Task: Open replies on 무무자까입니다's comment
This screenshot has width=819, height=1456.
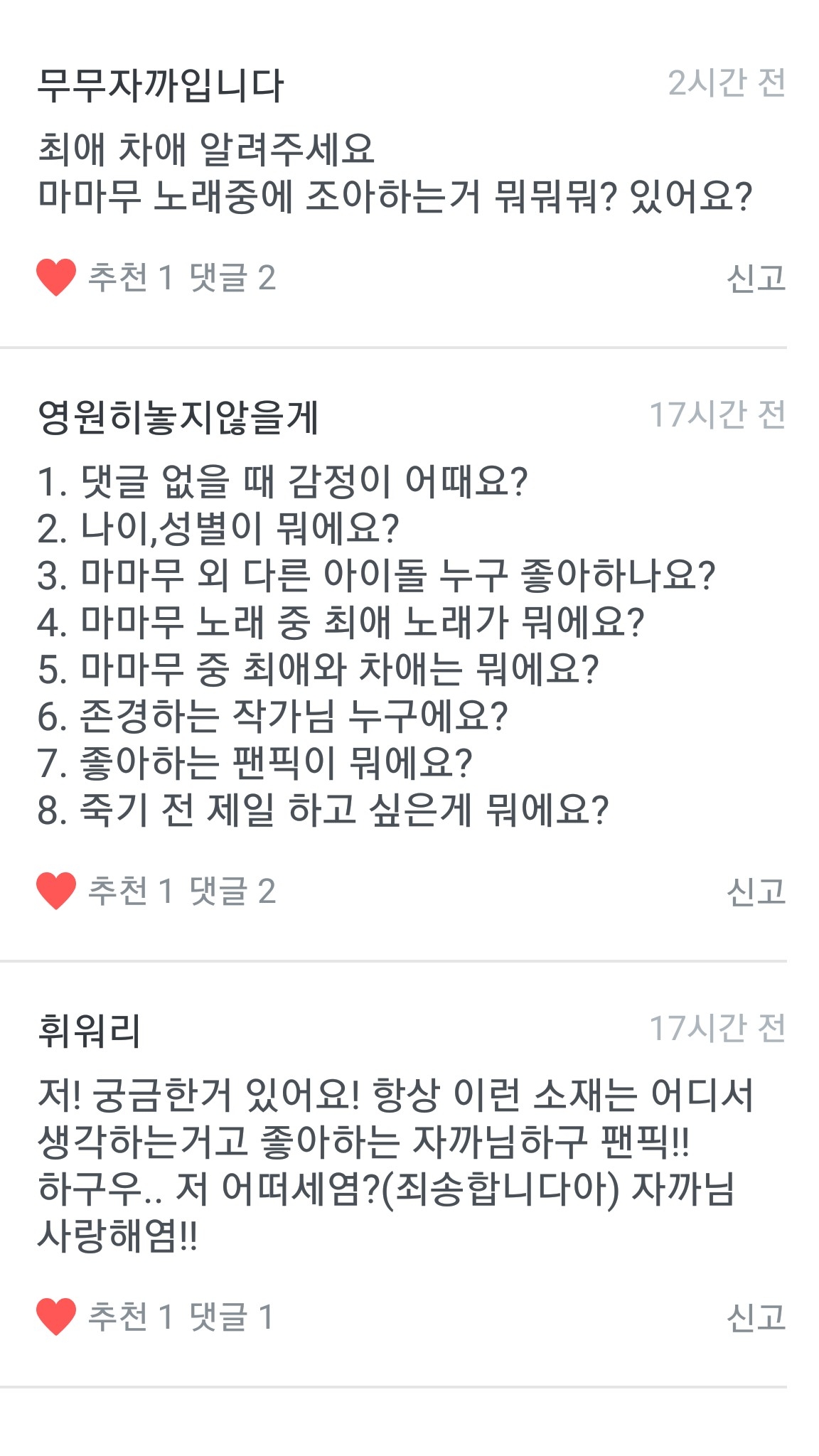Action: click(x=232, y=277)
